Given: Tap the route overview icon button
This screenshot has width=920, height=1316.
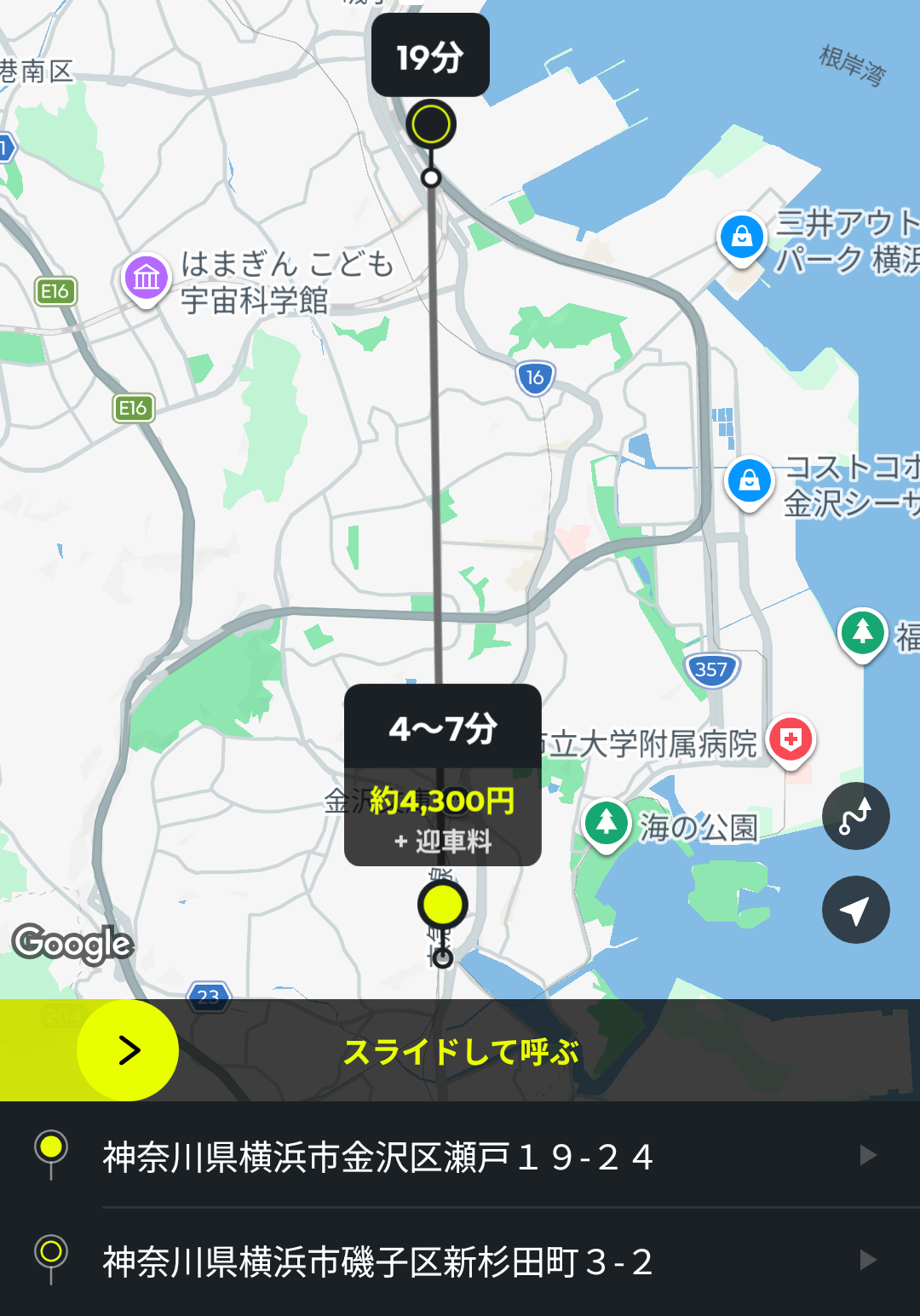Looking at the screenshot, I should click(x=855, y=816).
